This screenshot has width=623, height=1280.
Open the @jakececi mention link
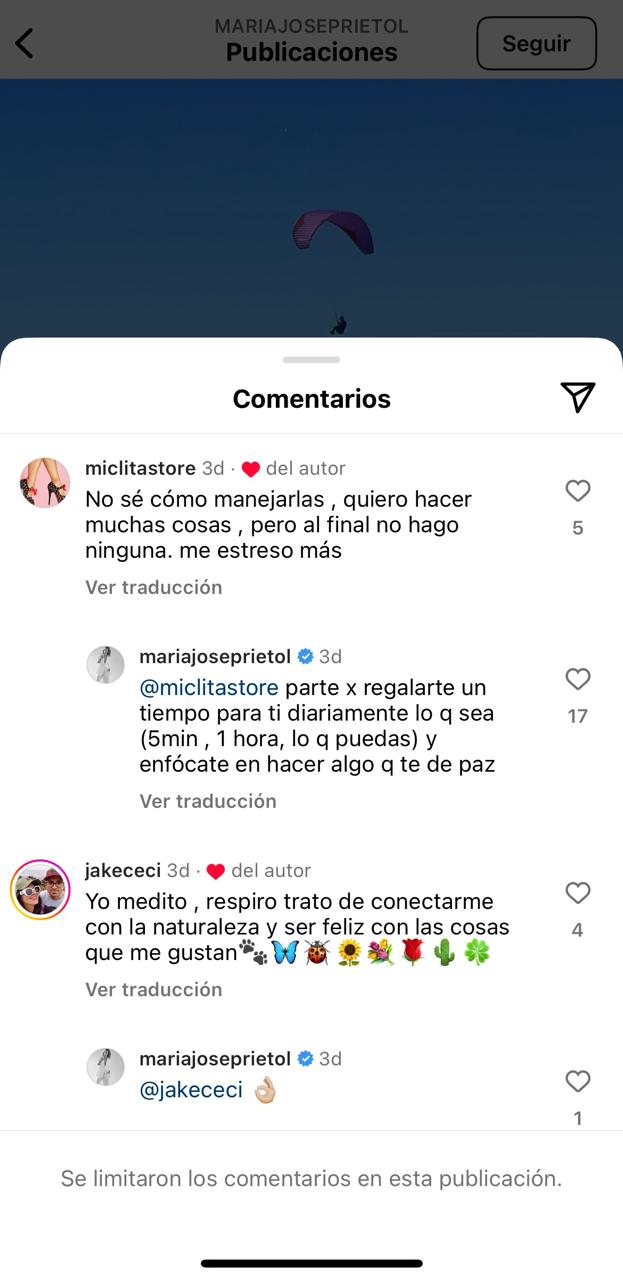191,1090
